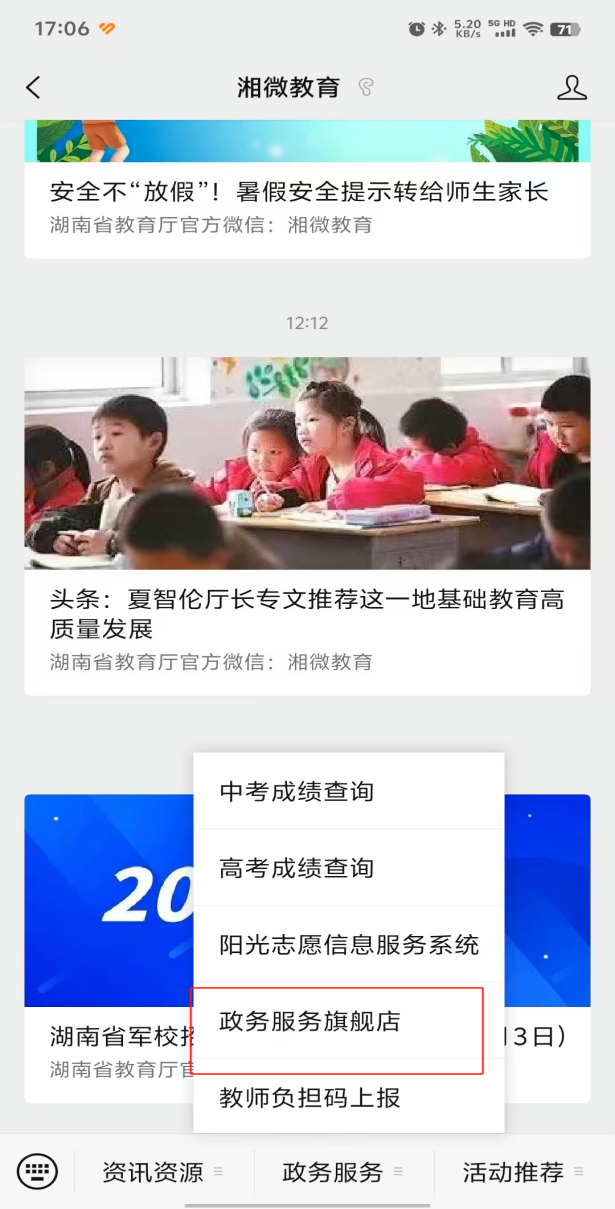Viewport: 615px width, 1209px height.
Task: Select 高考成绩查询 from popup menu
Action: 296,868
